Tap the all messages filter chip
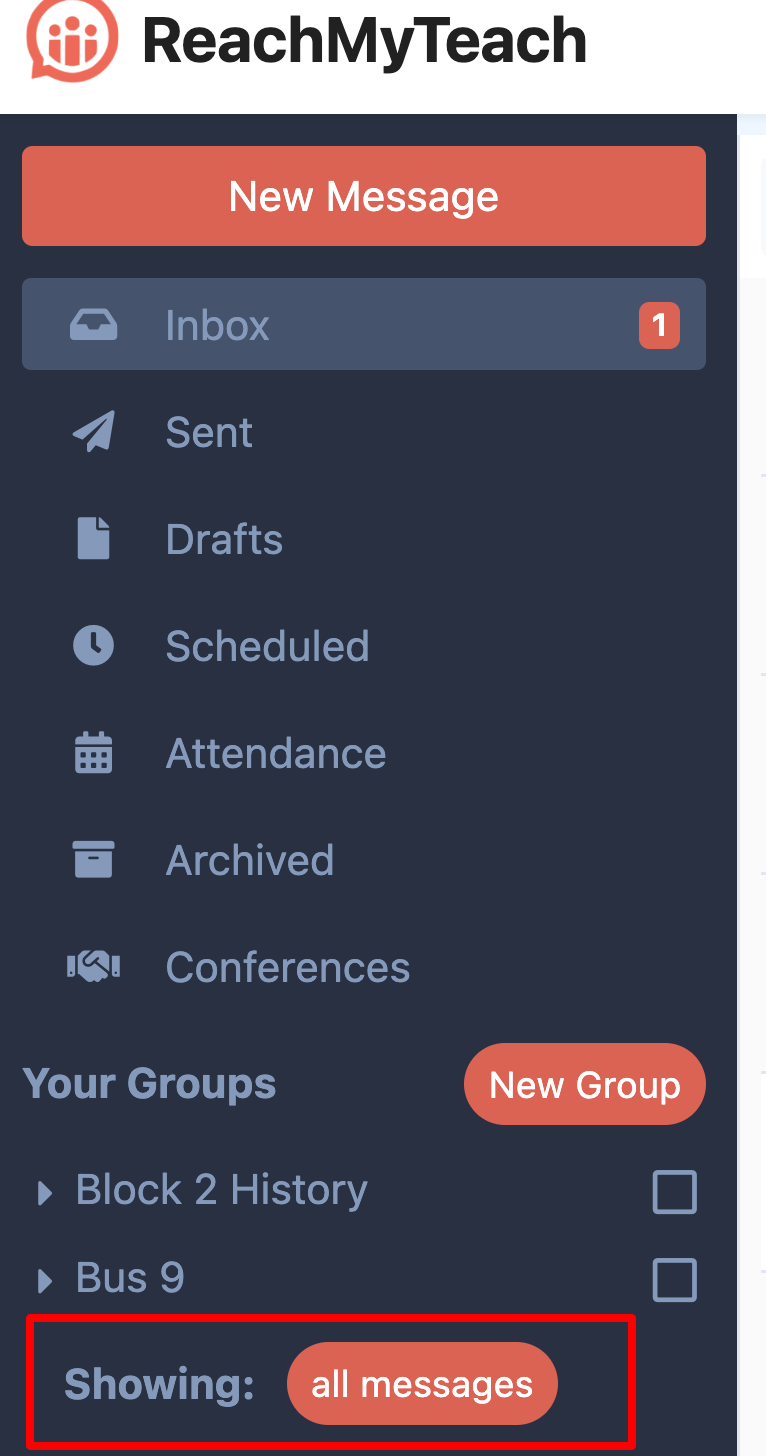This screenshot has height=1456, width=766. (x=422, y=1384)
